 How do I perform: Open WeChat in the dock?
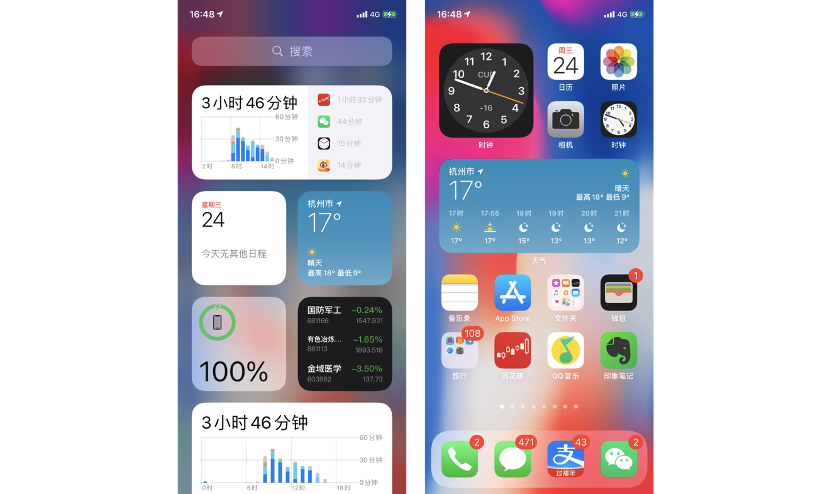[x=618, y=459]
